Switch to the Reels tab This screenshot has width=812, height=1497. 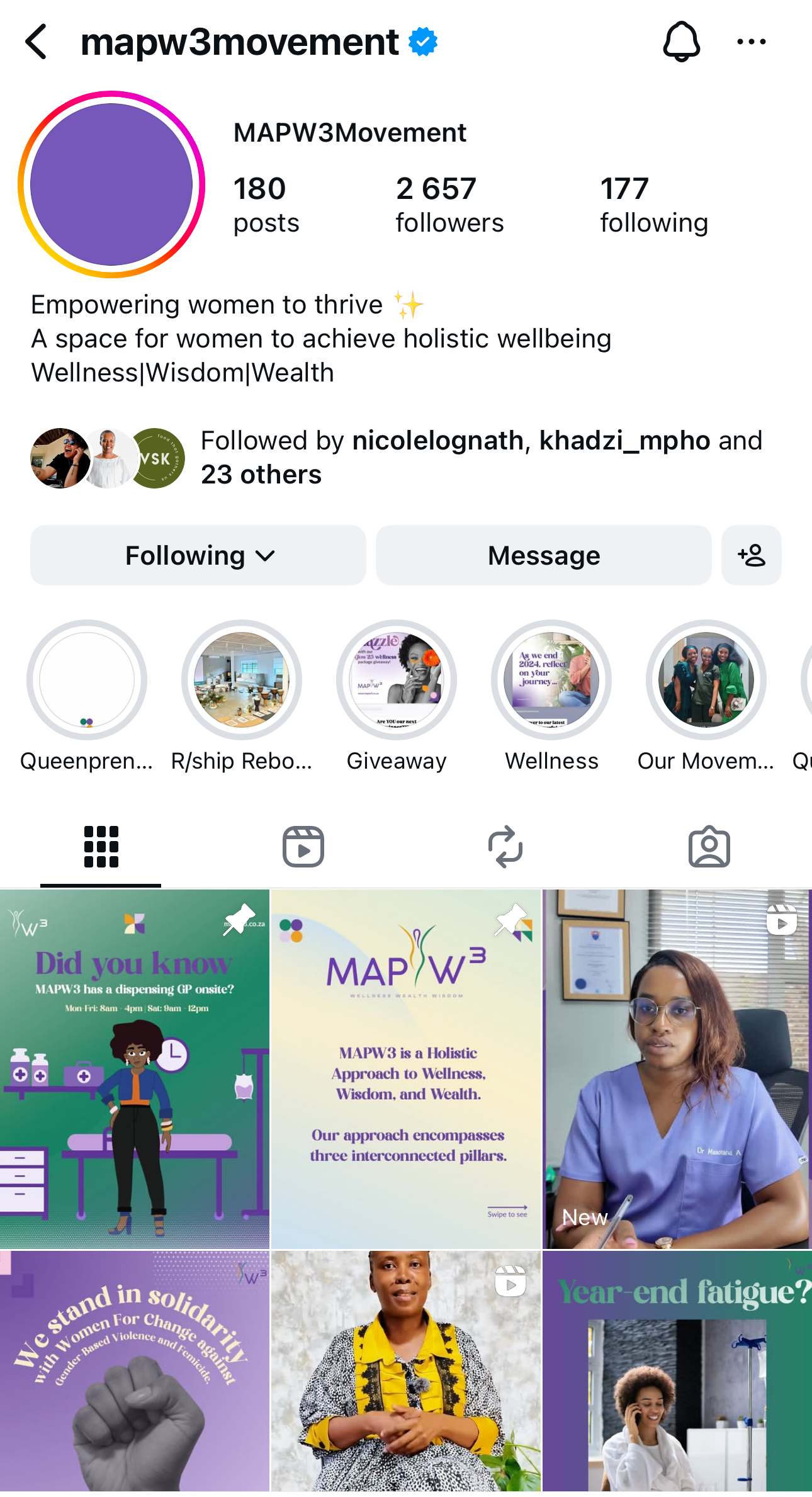pyautogui.click(x=303, y=847)
